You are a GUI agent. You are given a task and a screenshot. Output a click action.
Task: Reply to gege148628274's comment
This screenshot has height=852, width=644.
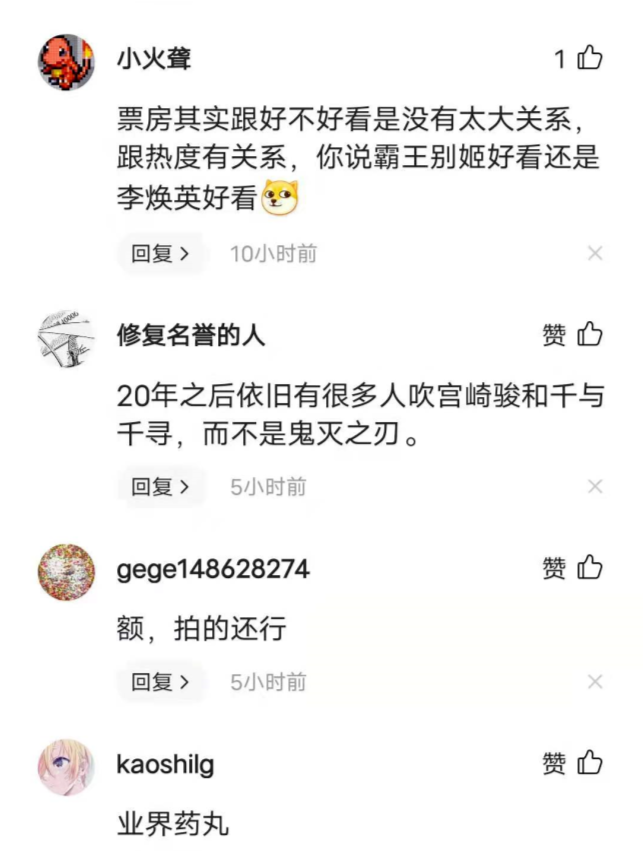[x=160, y=682]
